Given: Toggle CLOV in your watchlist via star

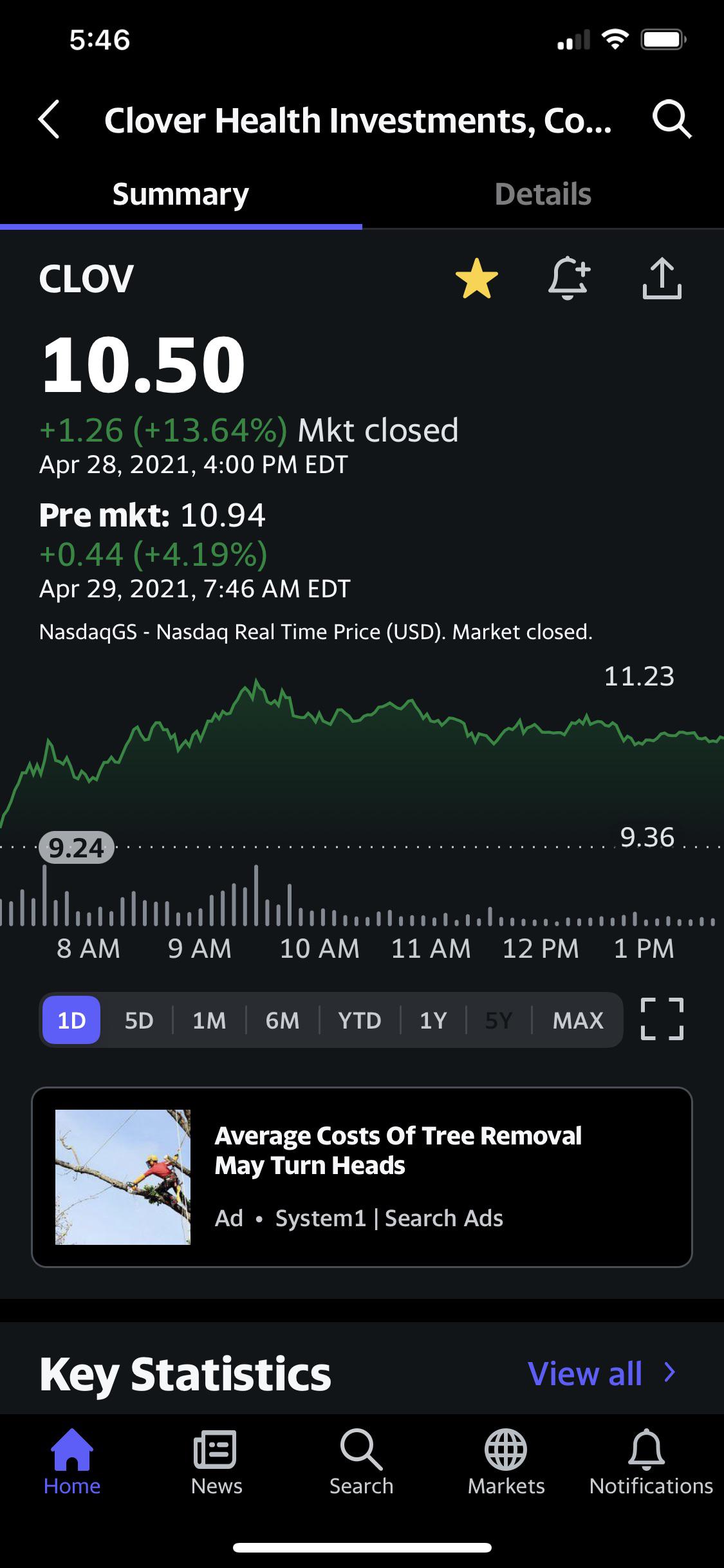Looking at the screenshot, I should (x=478, y=278).
